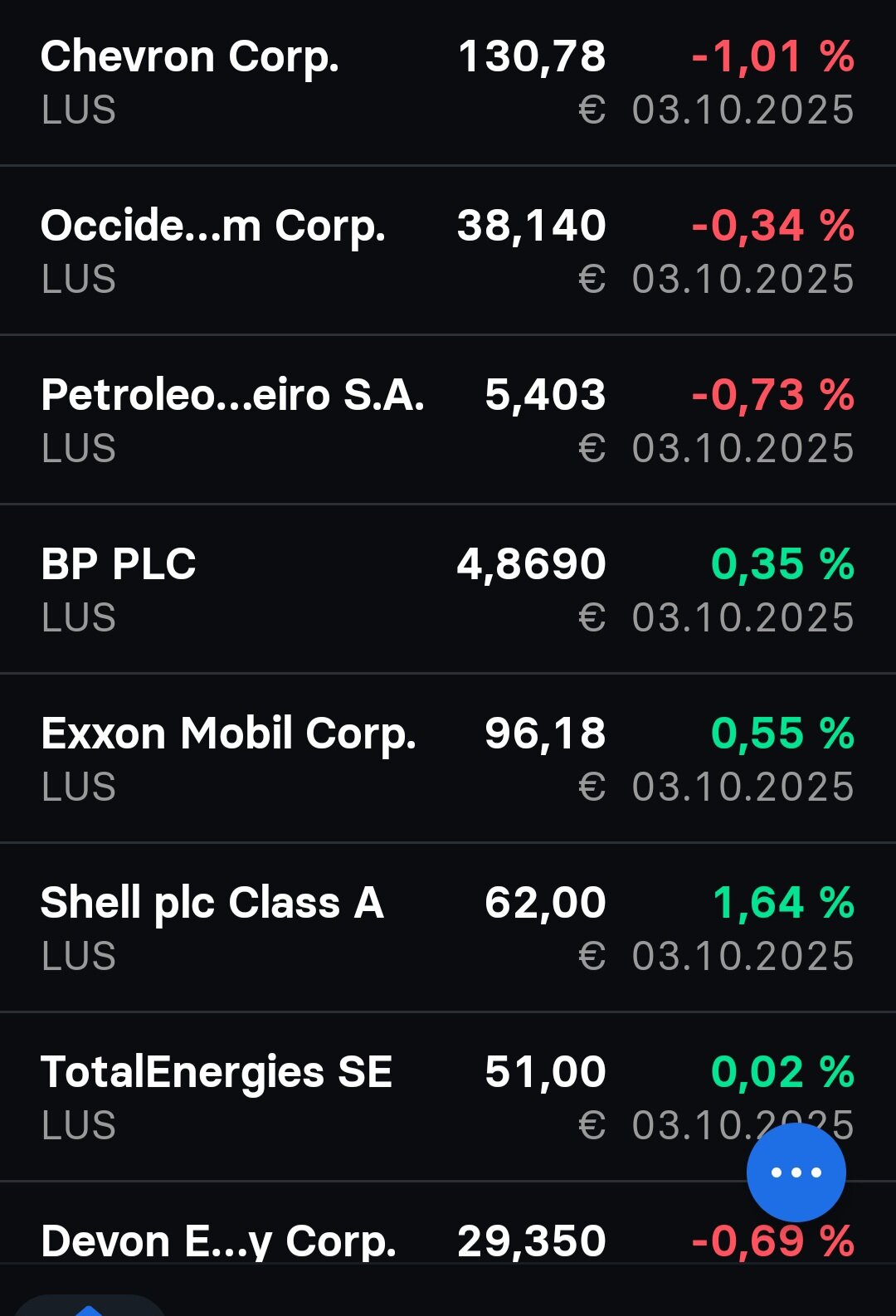
Task: View Occidental Petroleum Corp. details
Action: [448, 251]
